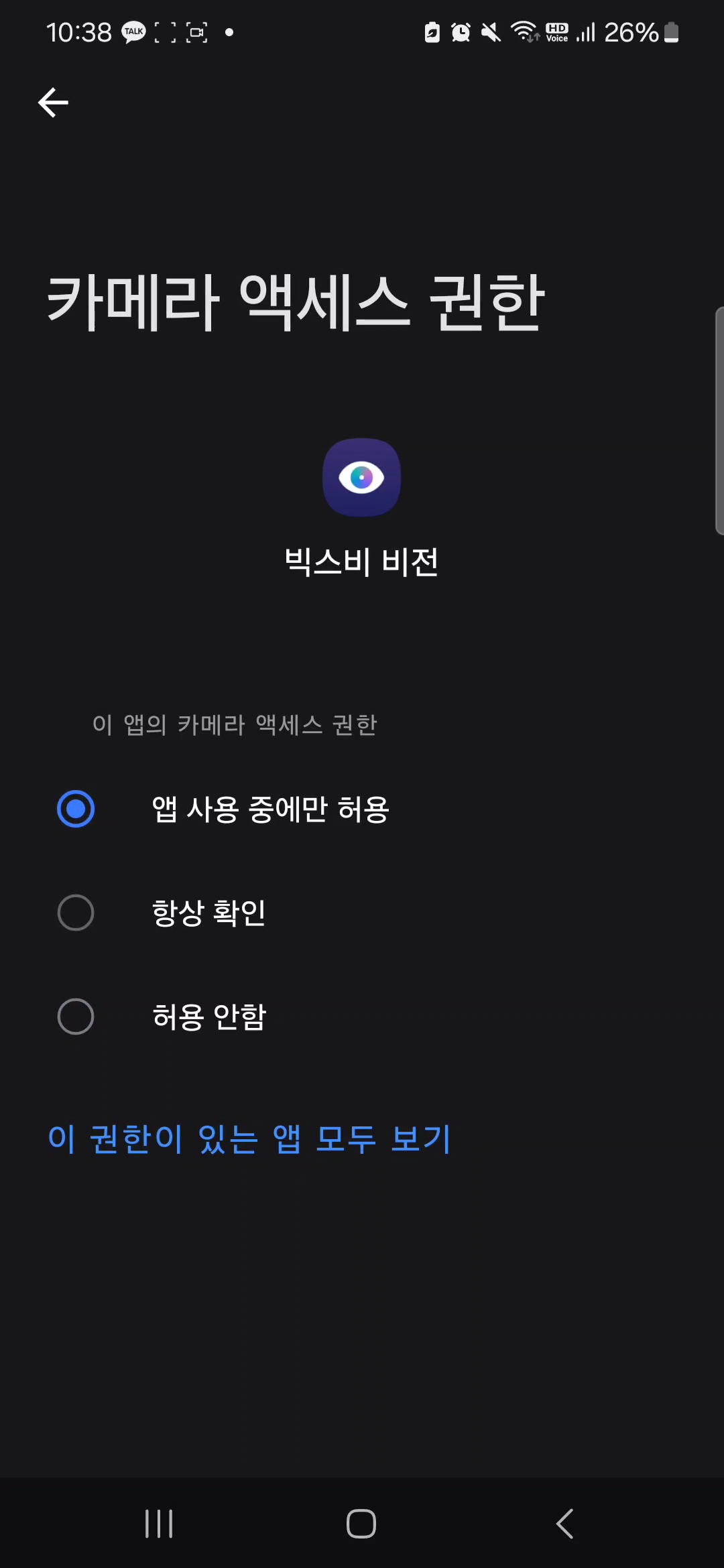Tap the mute indicator in the status bar
724x1568 pixels.
click(x=490, y=31)
